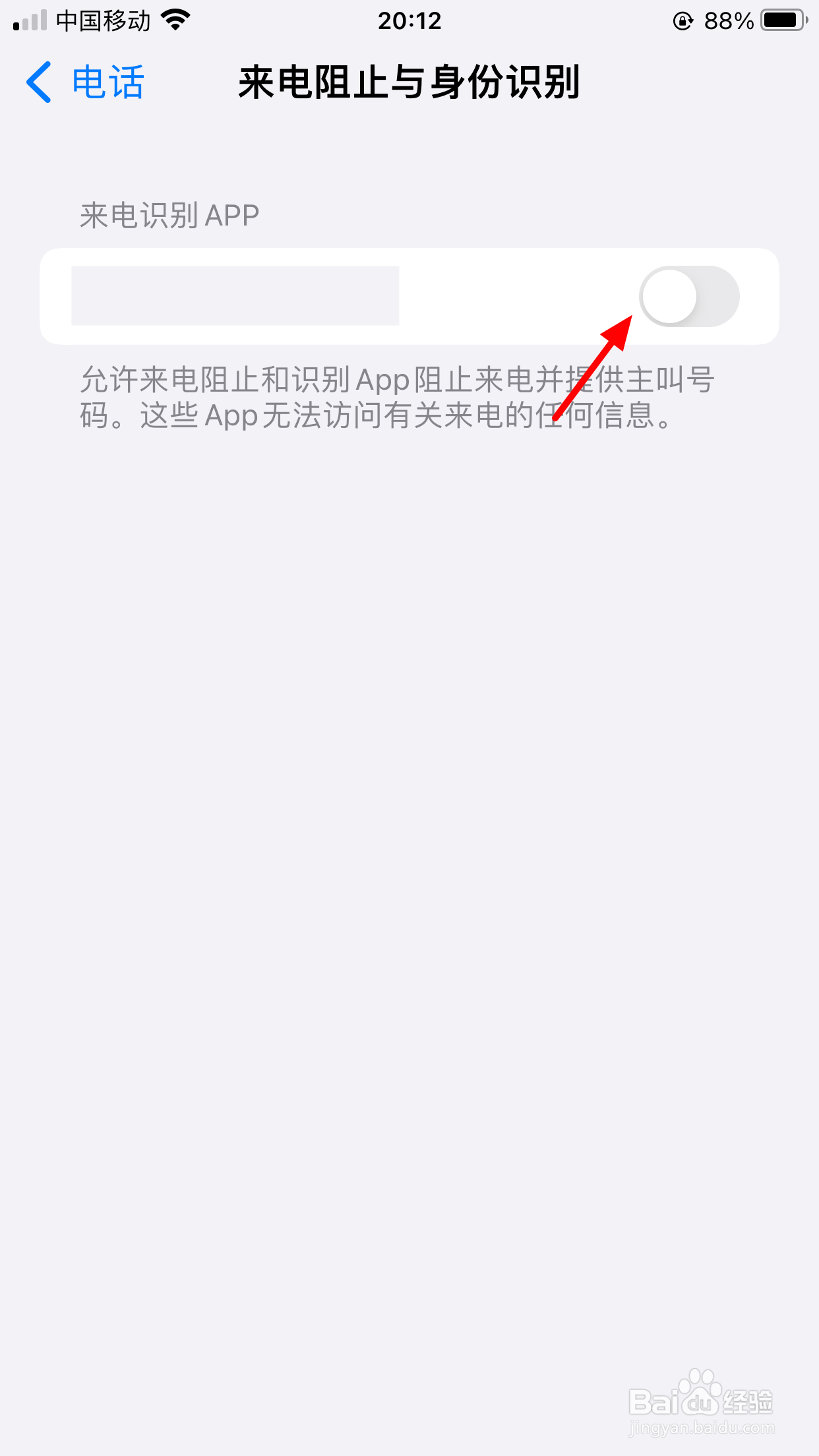Tap the cellular signal bars indicator
Image resolution: width=819 pixels, height=1456 pixels.
tap(28, 20)
